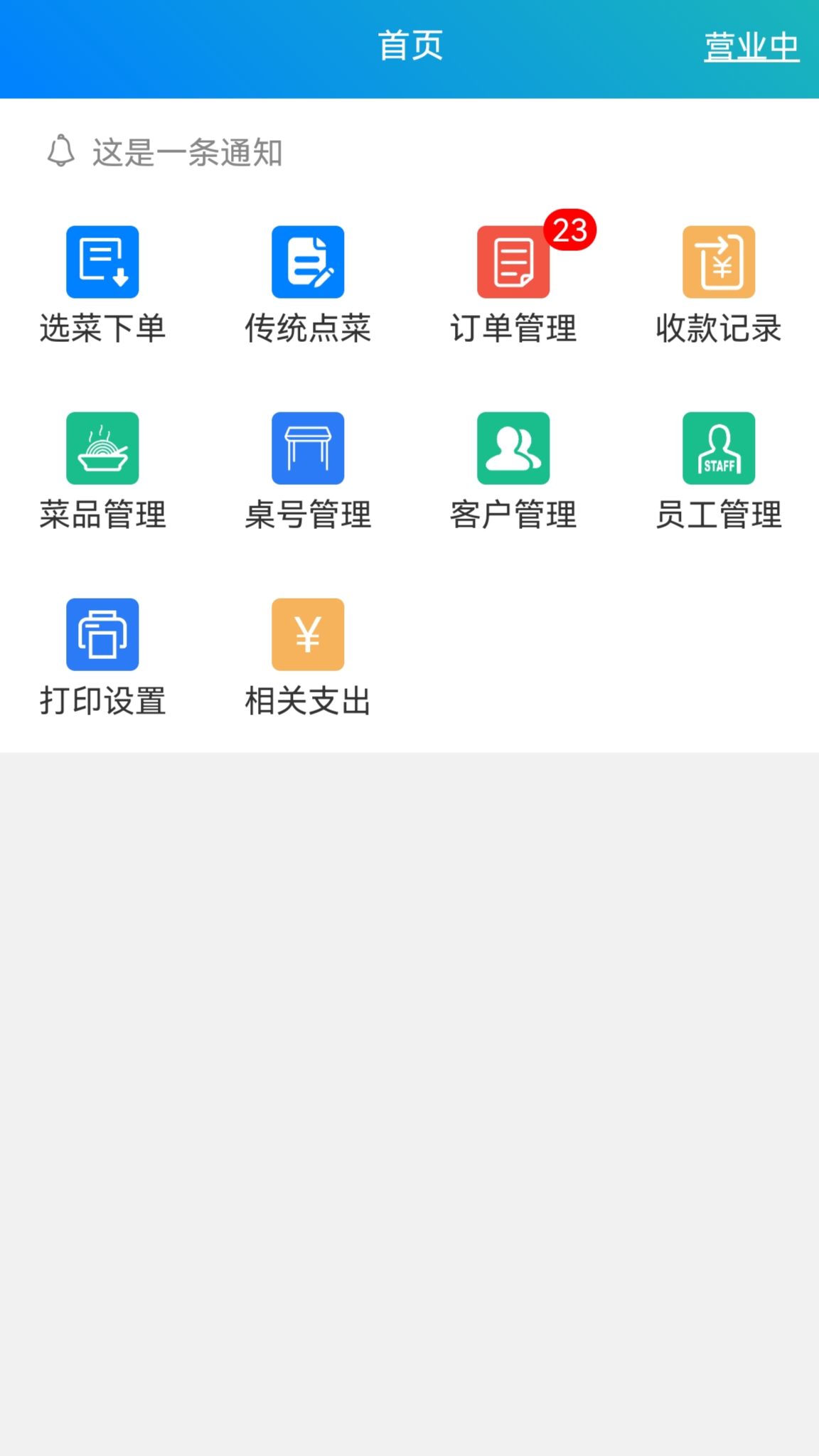Open the 客户管理 (customer management) icon
The image size is (819, 1456).
point(512,448)
